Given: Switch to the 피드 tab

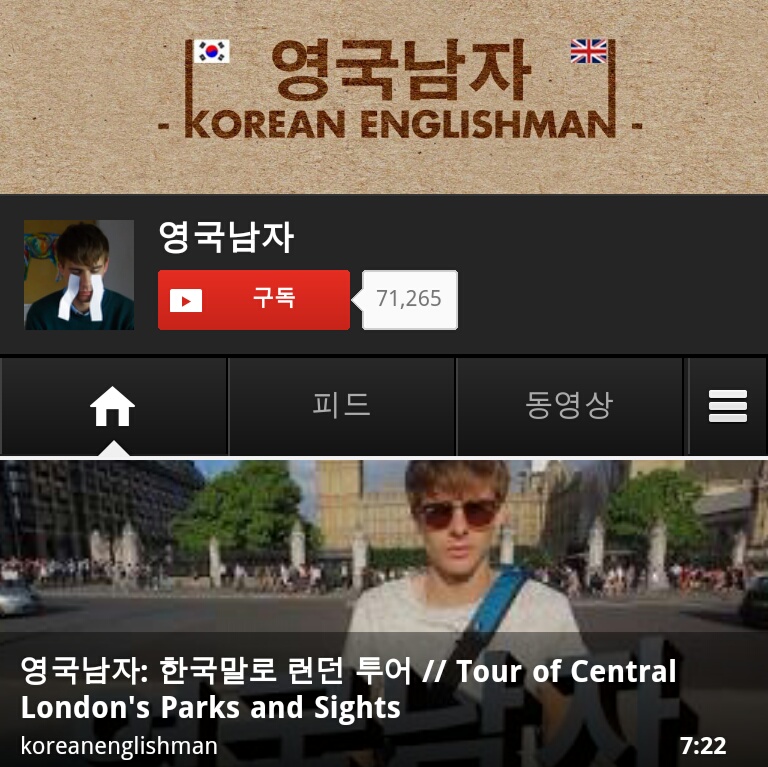Looking at the screenshot, I should [x=341, y=406].
